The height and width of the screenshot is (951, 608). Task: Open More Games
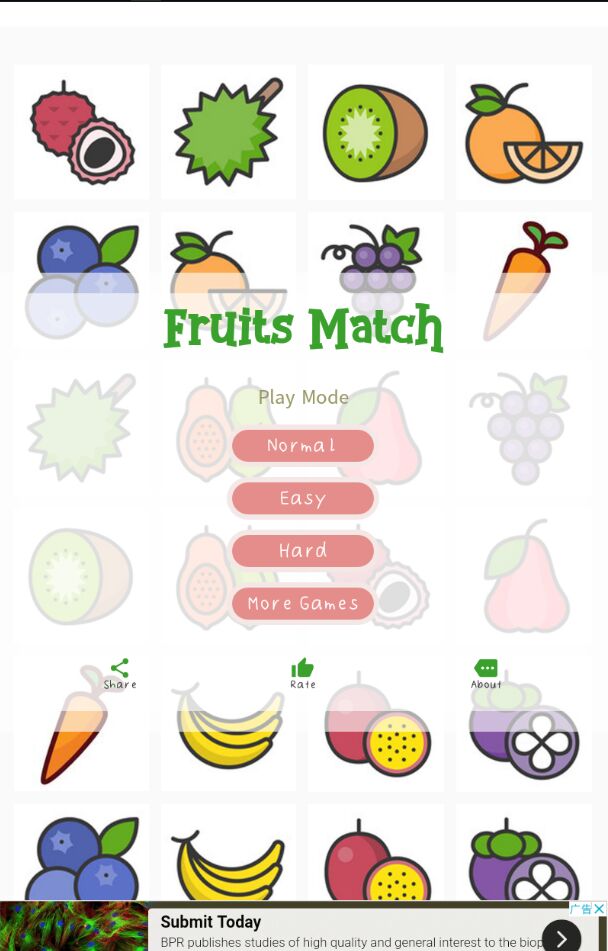tap(302, 603)
